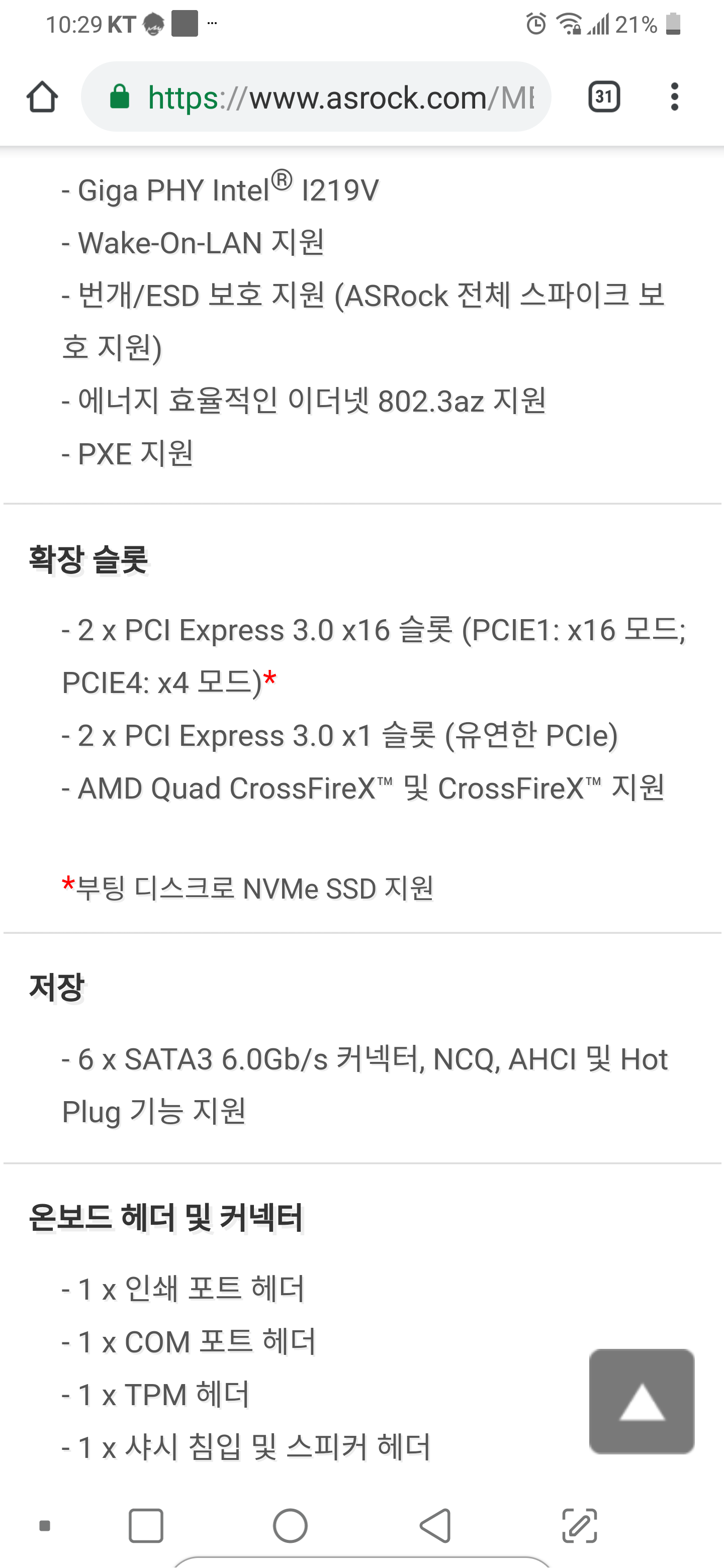Open the screen capture edit icon

click(x=579, y=1525)
